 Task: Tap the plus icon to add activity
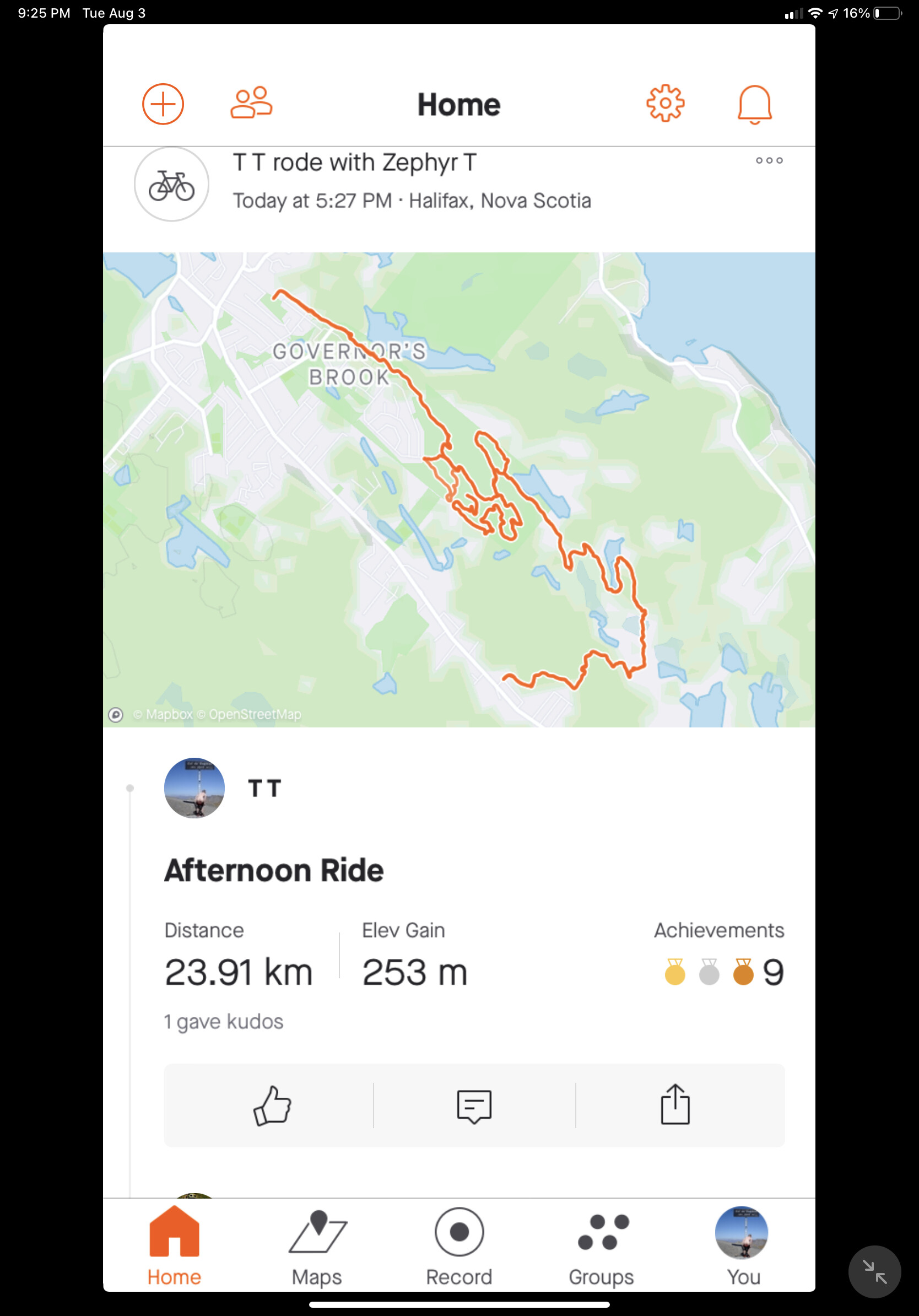163,104
